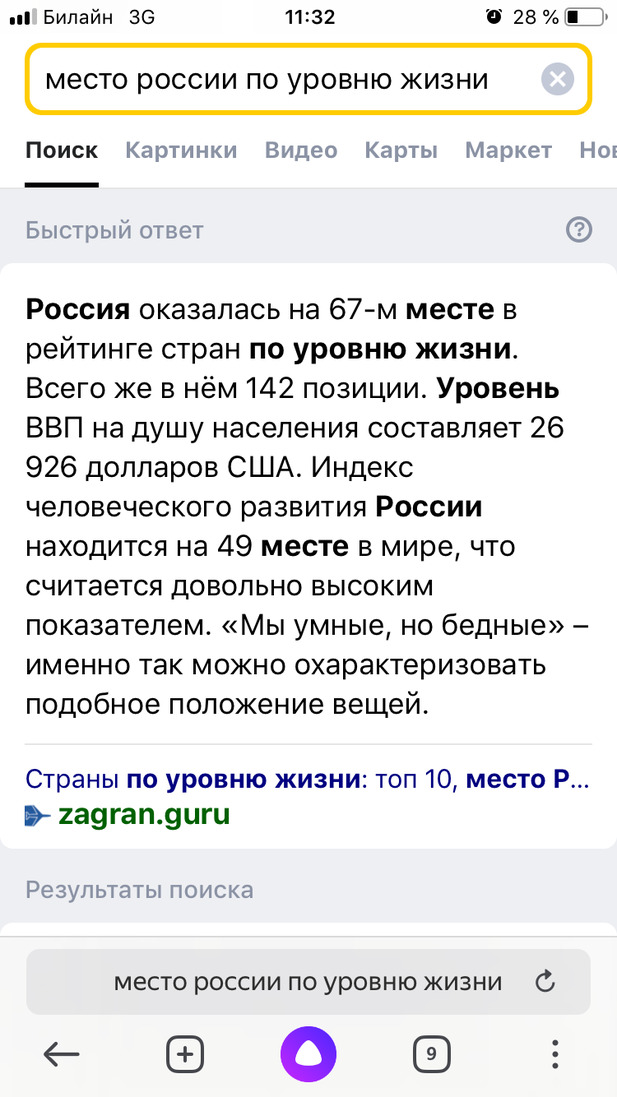Launch the Alice voice assistant
The width and height of the screenshot is (617, 1097).
point(308,1053)
